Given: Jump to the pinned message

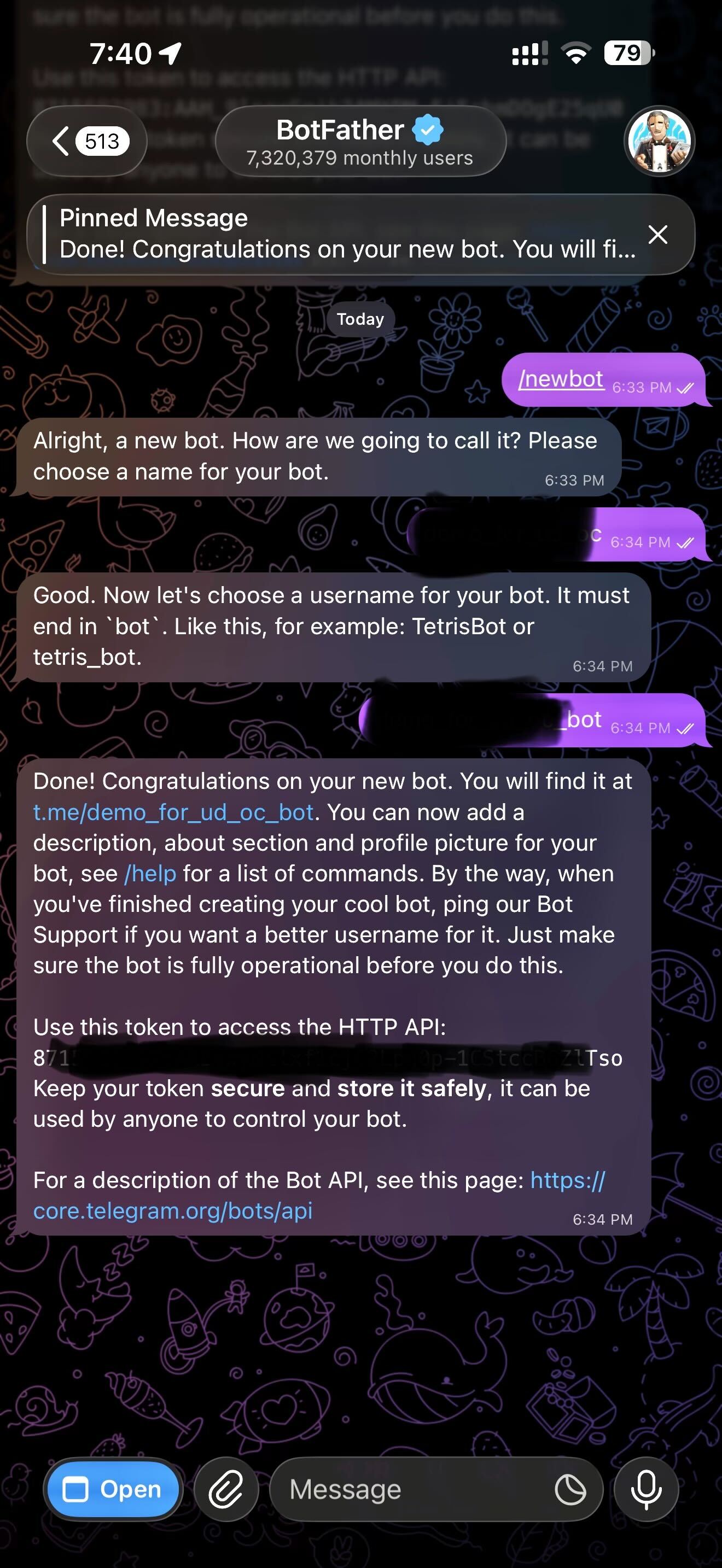Looking at the screenshot, I should tap(341, 235).
